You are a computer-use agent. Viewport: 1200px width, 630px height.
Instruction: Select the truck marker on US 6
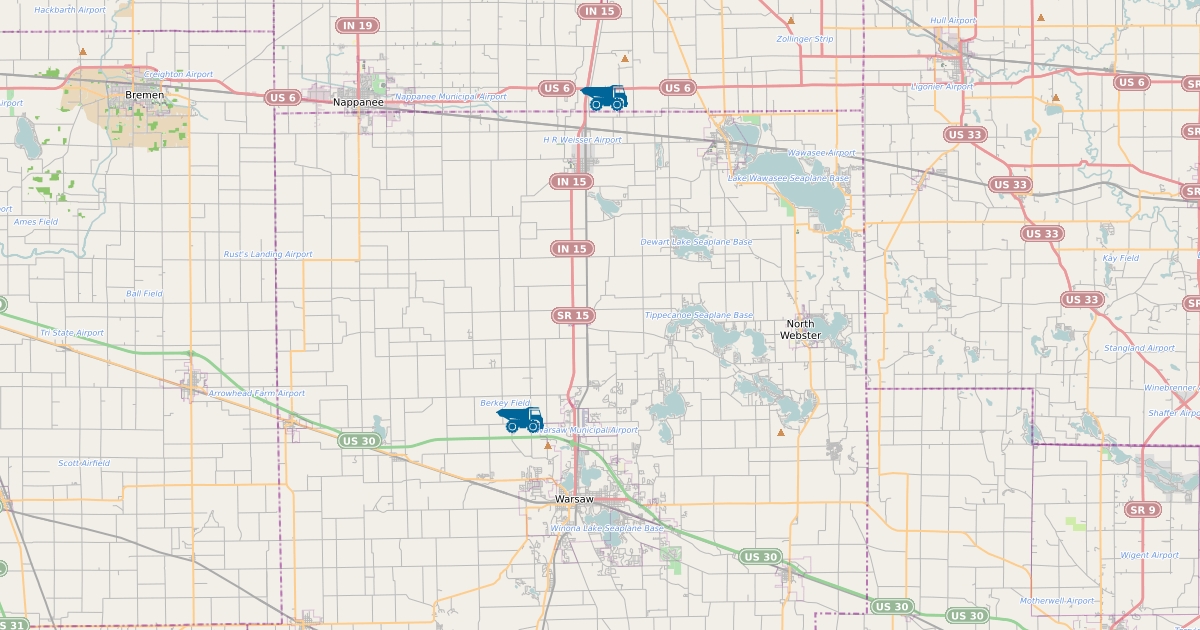[x=604, y=97]
